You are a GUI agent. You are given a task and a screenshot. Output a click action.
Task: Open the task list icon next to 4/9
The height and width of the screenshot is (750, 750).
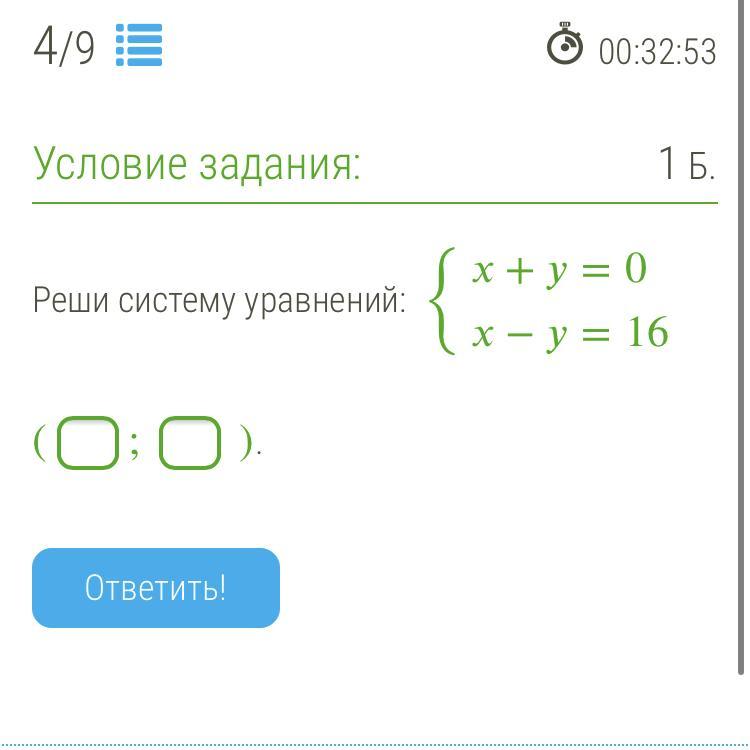138,46
